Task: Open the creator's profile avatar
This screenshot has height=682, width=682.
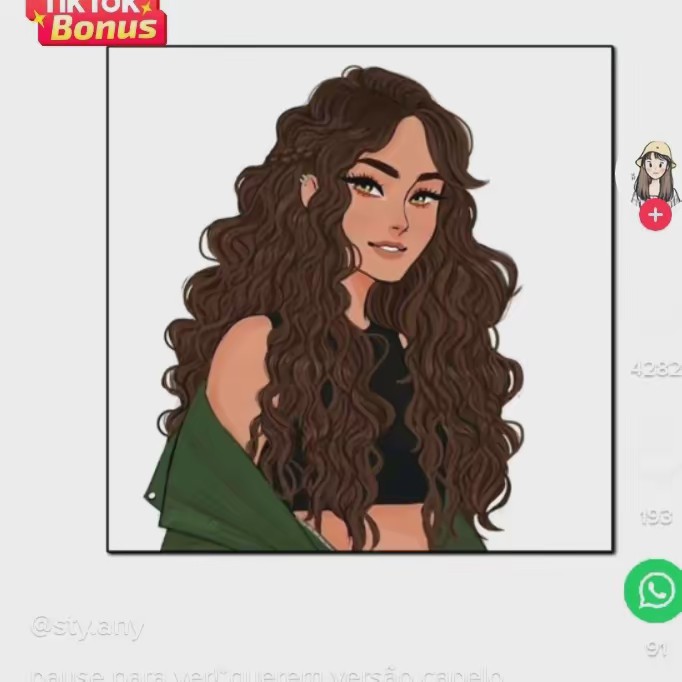Action: coord(655,171)
